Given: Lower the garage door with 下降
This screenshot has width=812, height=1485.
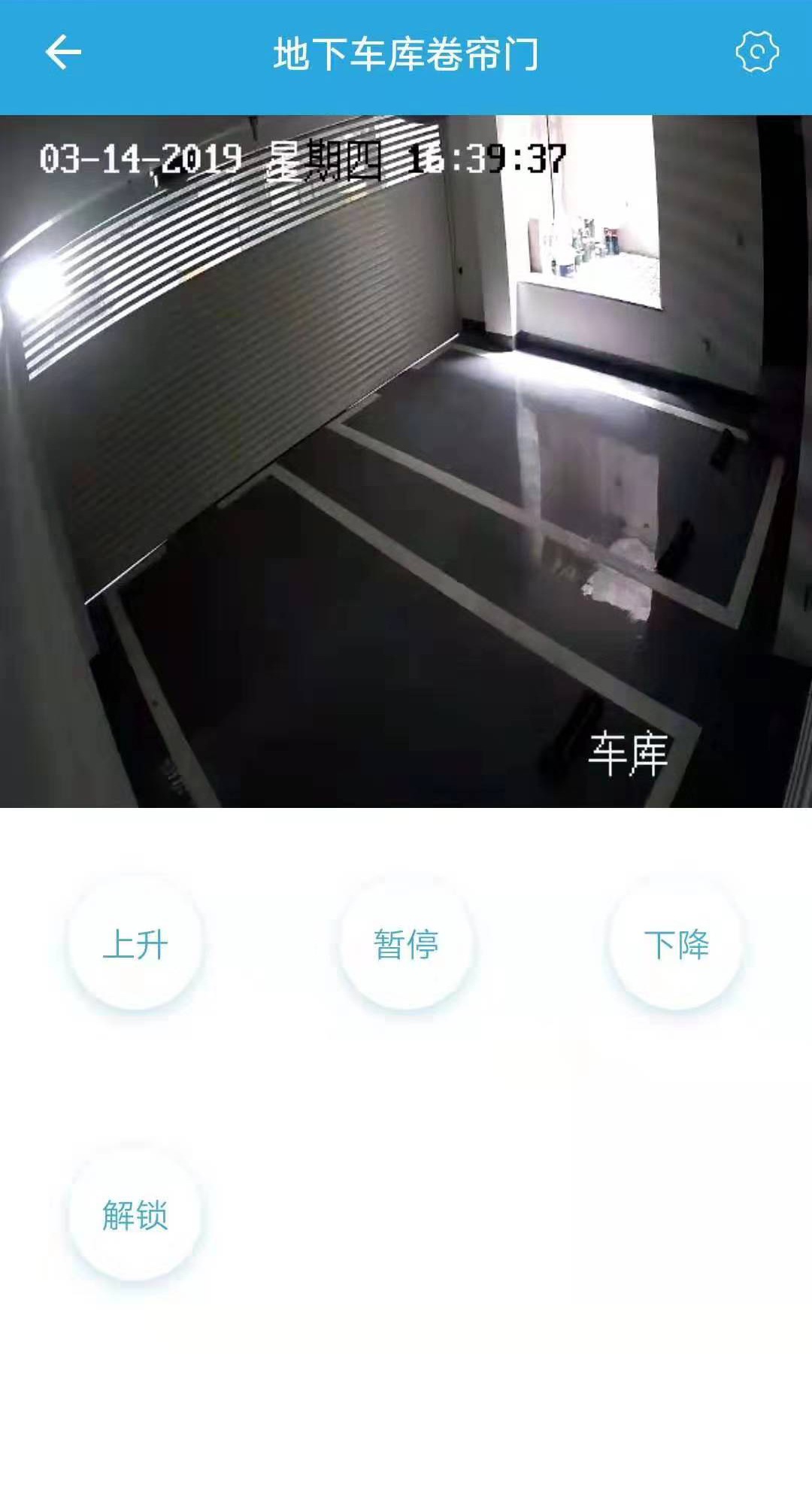Looking at the screenshot, I should [676, 944].
